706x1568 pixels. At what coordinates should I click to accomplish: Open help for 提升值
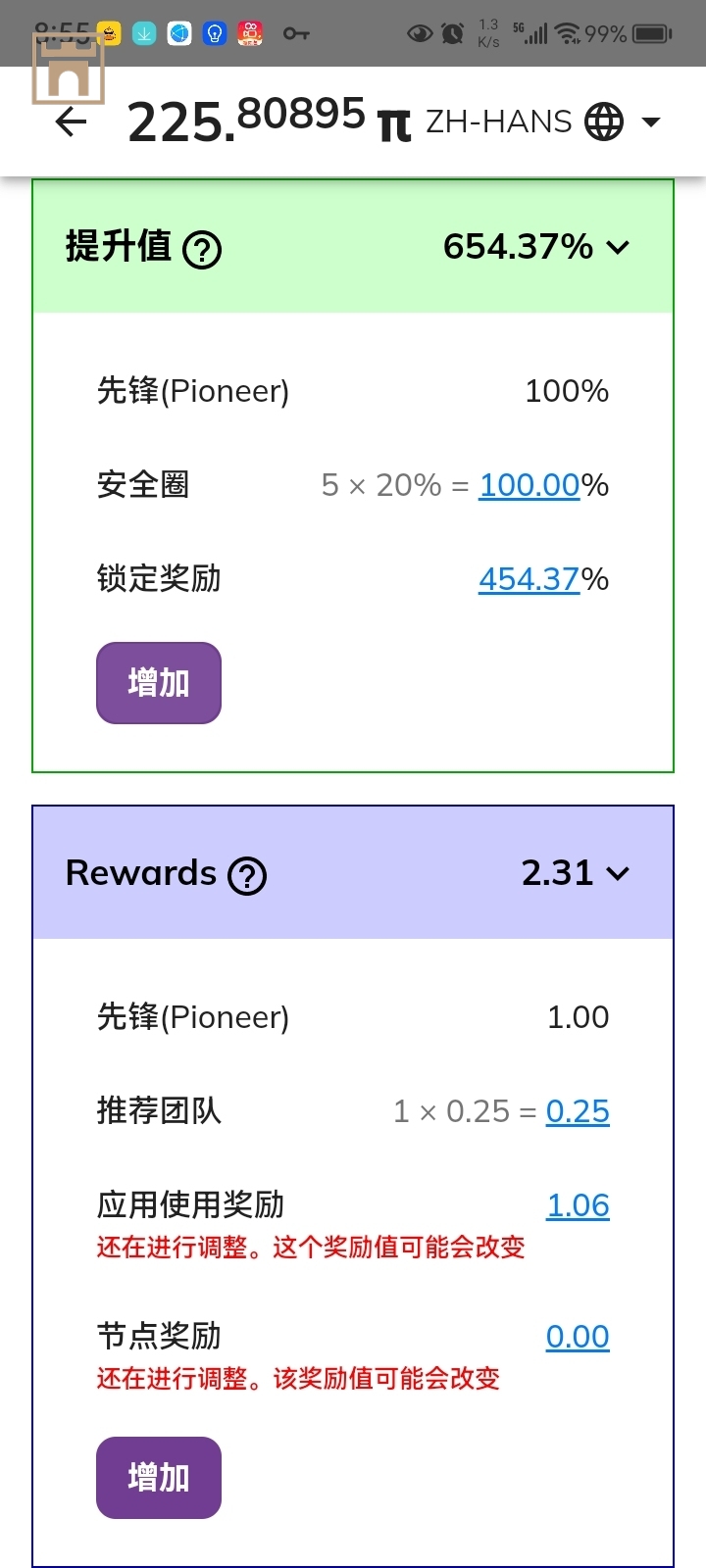[202, 250]
